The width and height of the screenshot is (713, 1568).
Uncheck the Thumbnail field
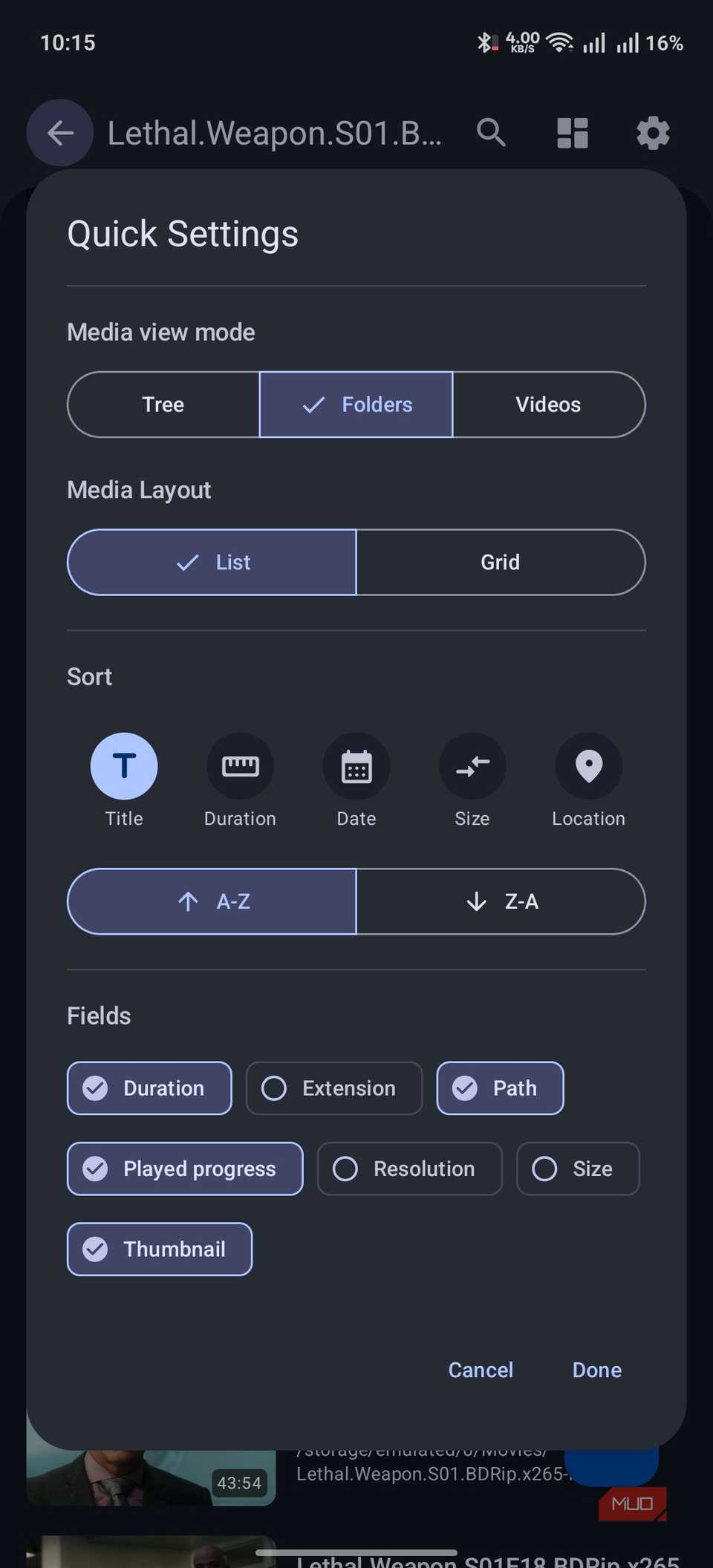[160, 1249]
